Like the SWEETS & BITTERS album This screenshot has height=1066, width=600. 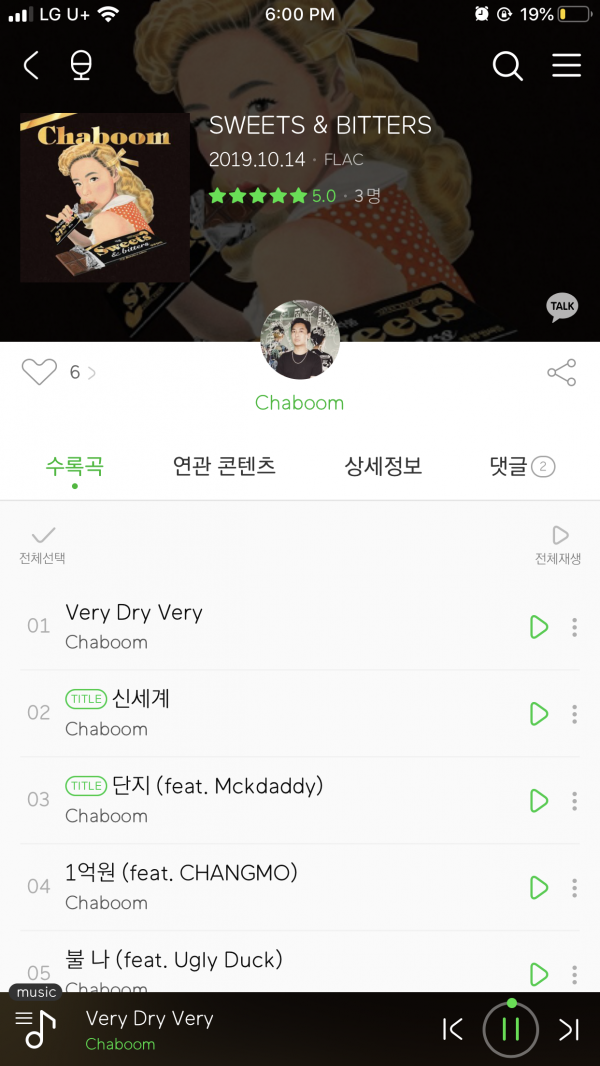40,373
